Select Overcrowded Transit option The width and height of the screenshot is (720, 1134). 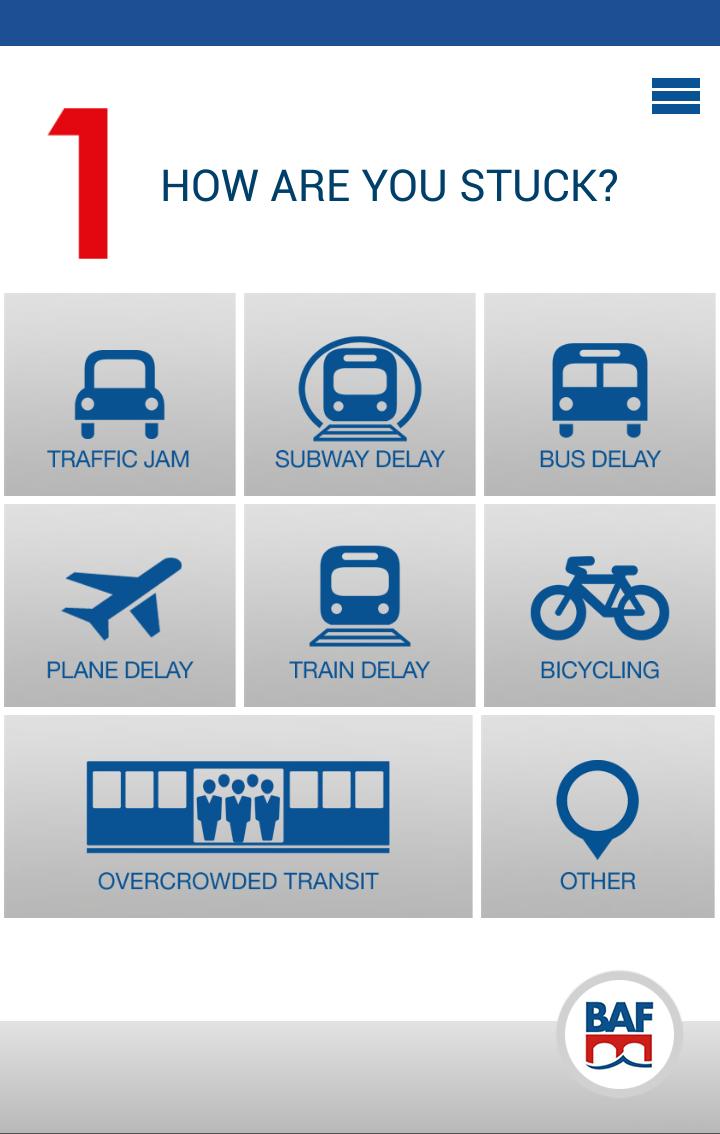[238, 817]
